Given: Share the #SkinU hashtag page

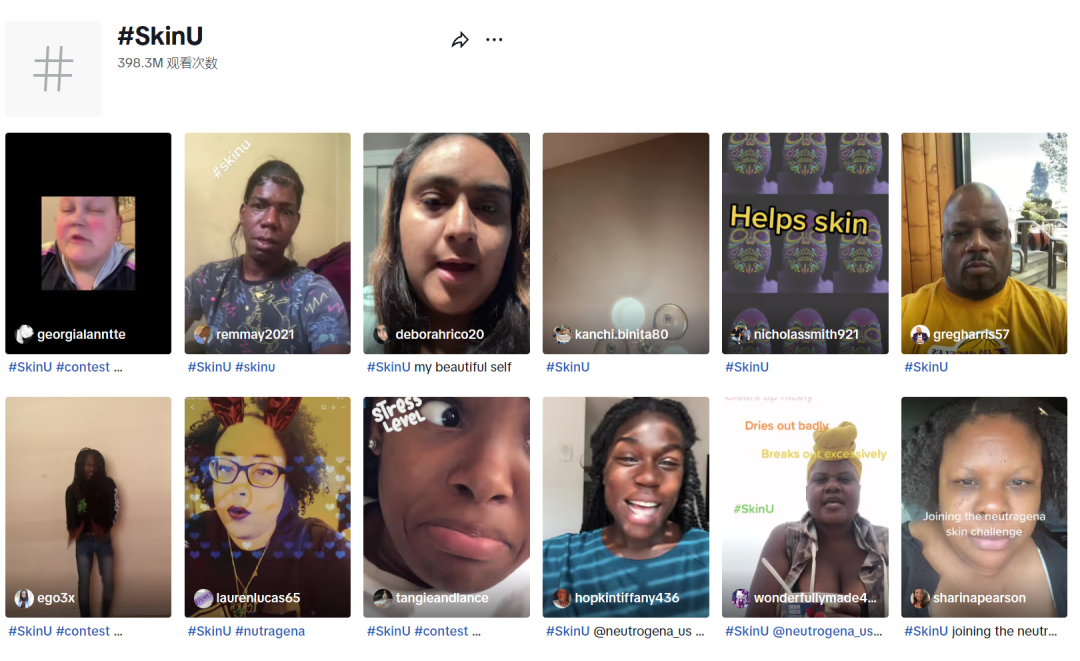Looking at the screenshot, I should tap(460, 40).
